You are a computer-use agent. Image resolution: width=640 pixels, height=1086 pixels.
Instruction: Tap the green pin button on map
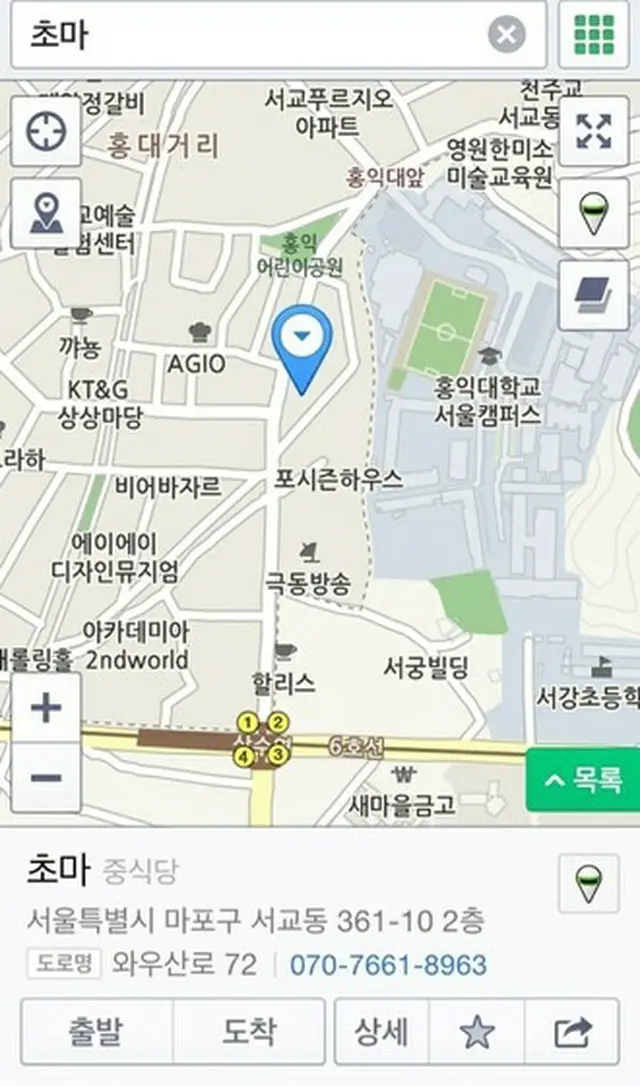click(594, 214)
